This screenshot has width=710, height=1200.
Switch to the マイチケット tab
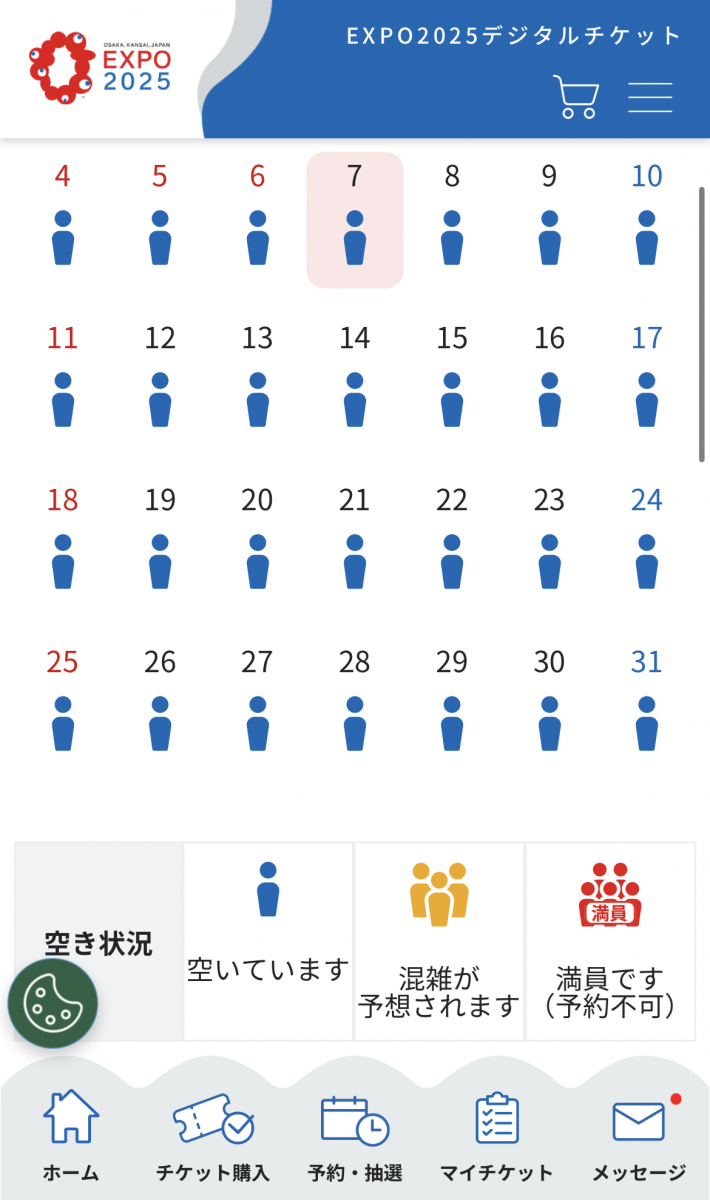497,1136
